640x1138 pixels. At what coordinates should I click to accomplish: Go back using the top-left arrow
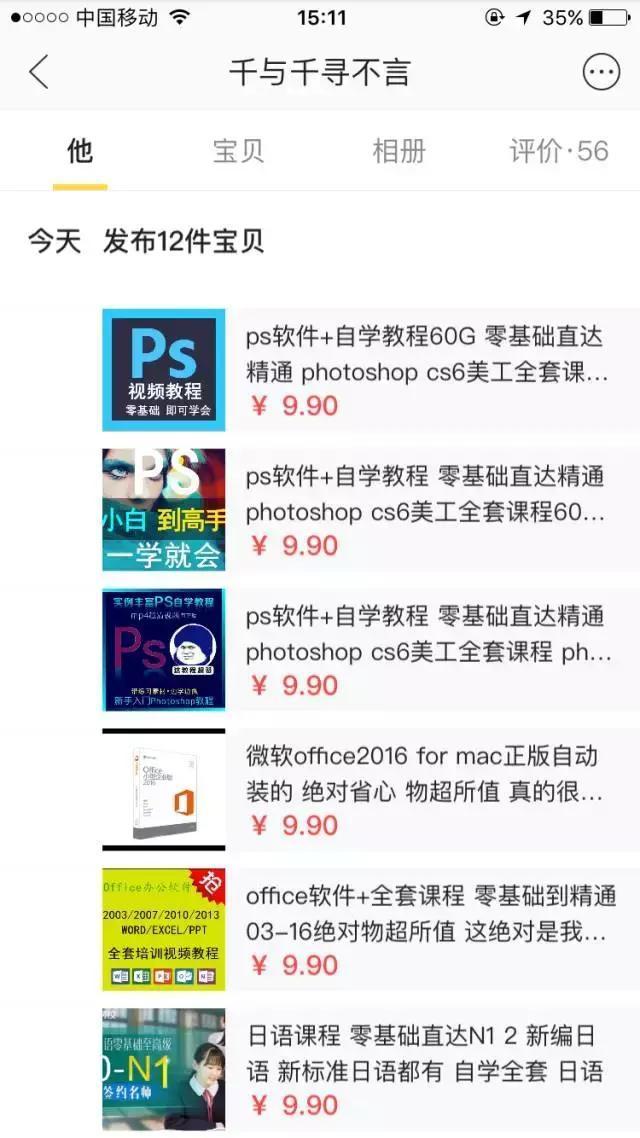click(39, 72)
